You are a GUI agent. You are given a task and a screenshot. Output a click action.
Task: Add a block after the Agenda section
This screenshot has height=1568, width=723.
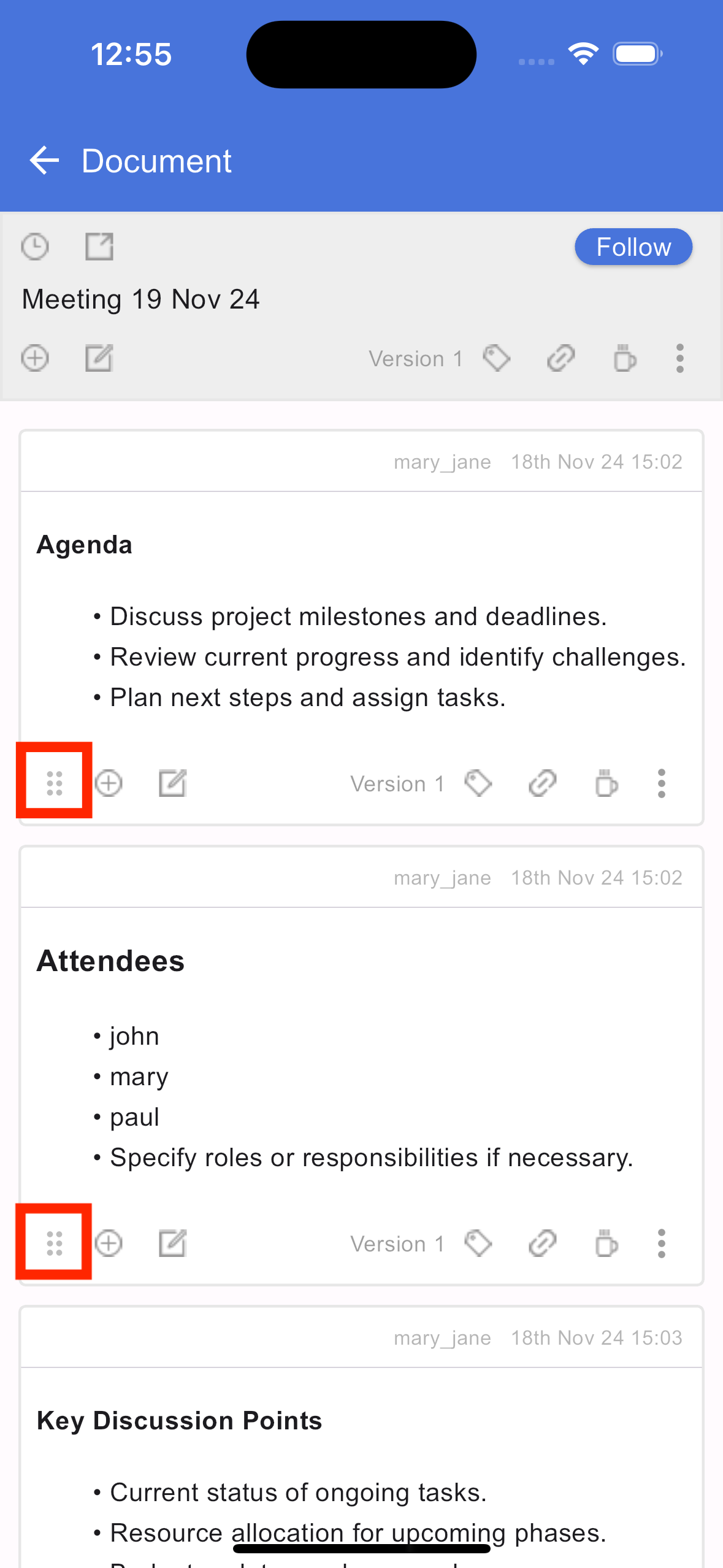tap(109, 783)
